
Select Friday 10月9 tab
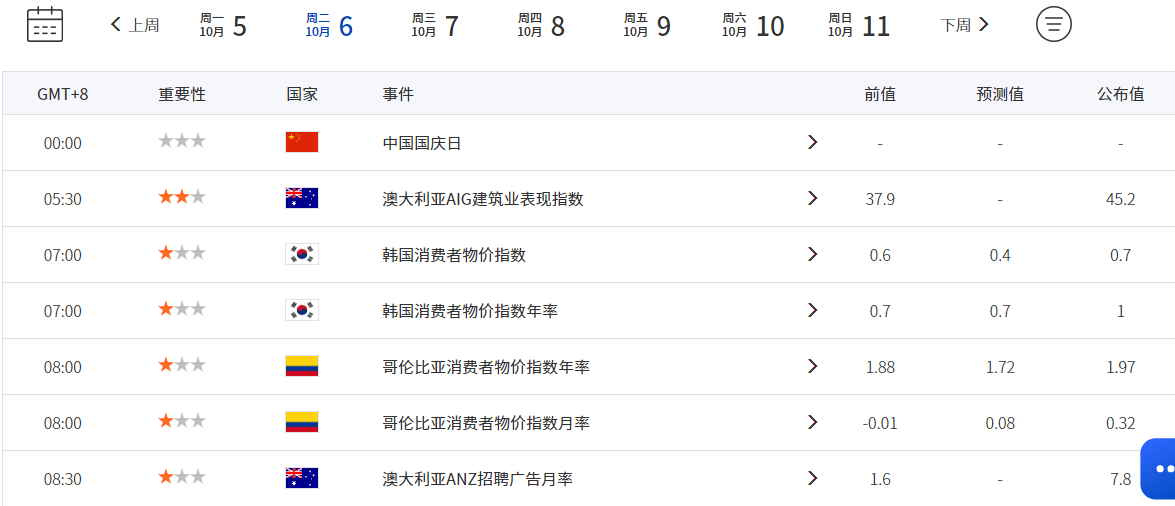647,25
